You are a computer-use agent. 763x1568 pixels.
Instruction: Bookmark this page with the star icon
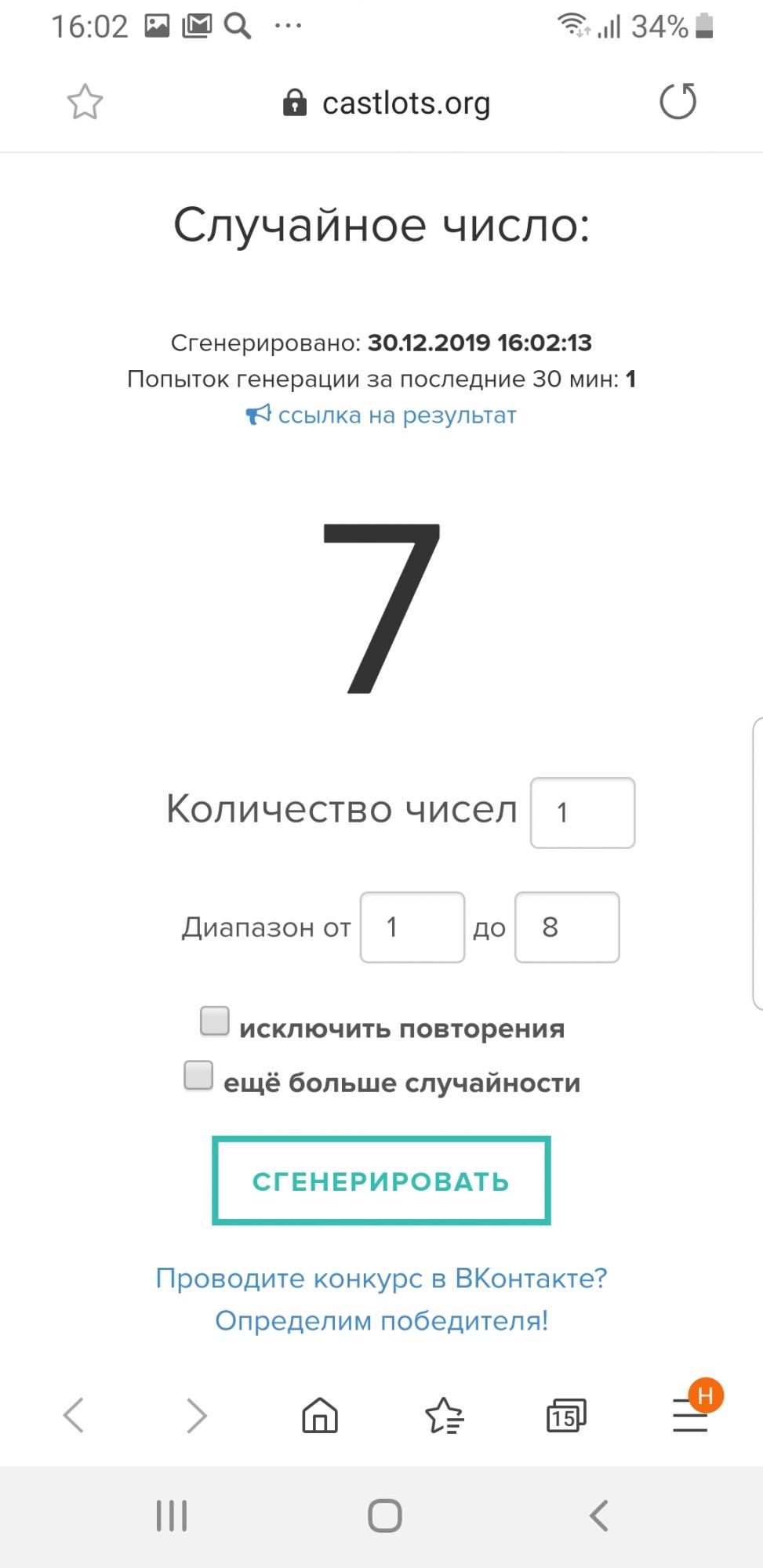pyautogui.click(x=85, y=102)
